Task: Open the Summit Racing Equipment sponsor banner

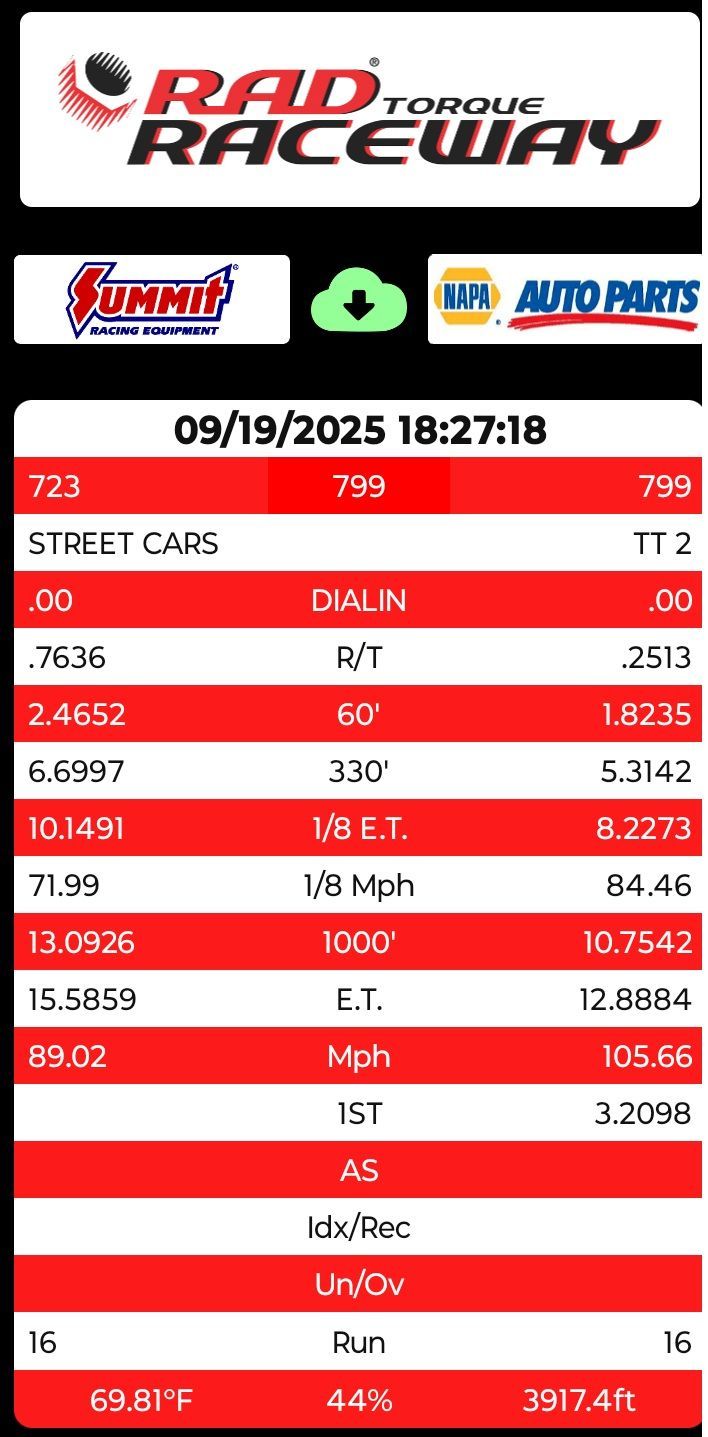Action: 151,299
